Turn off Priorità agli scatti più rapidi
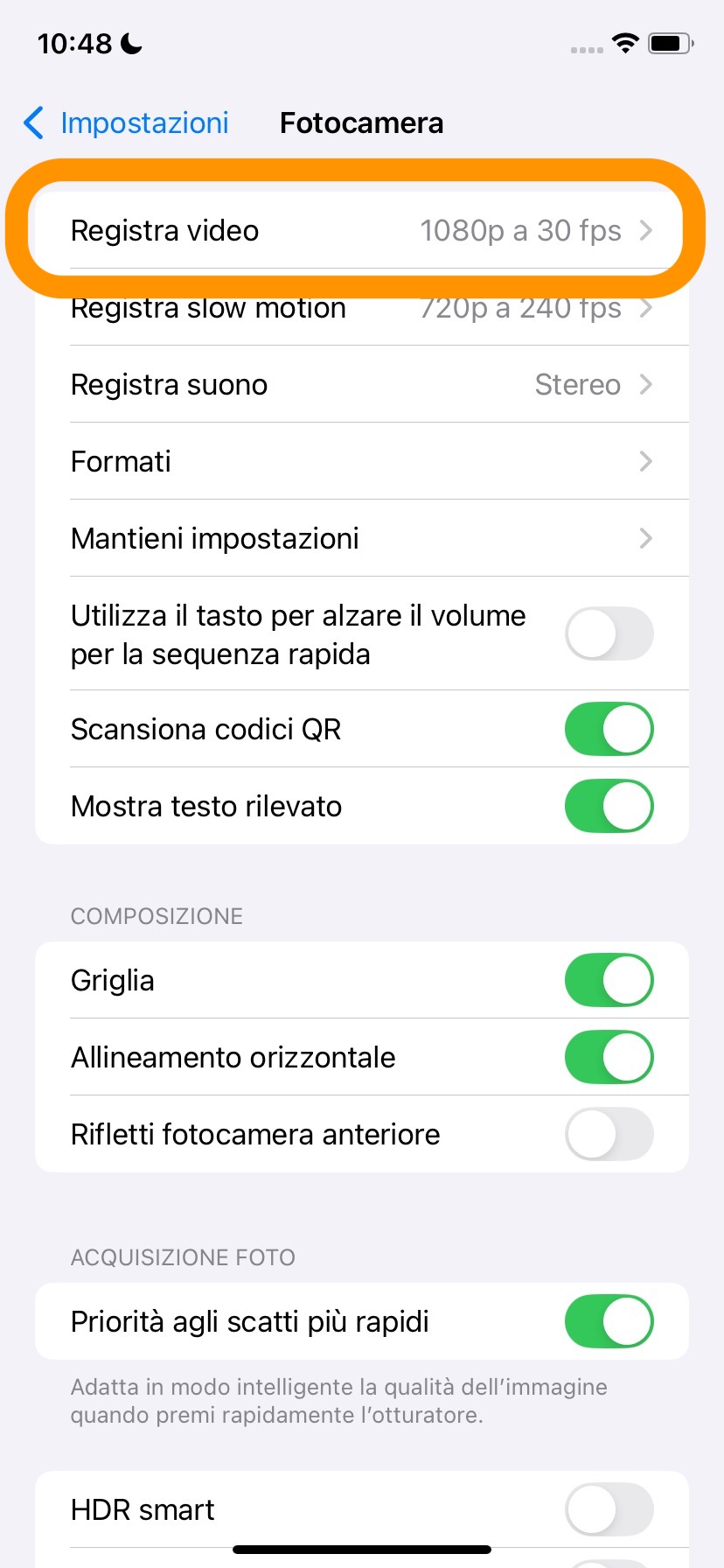724x1568 pixels. coord(609,1322)
